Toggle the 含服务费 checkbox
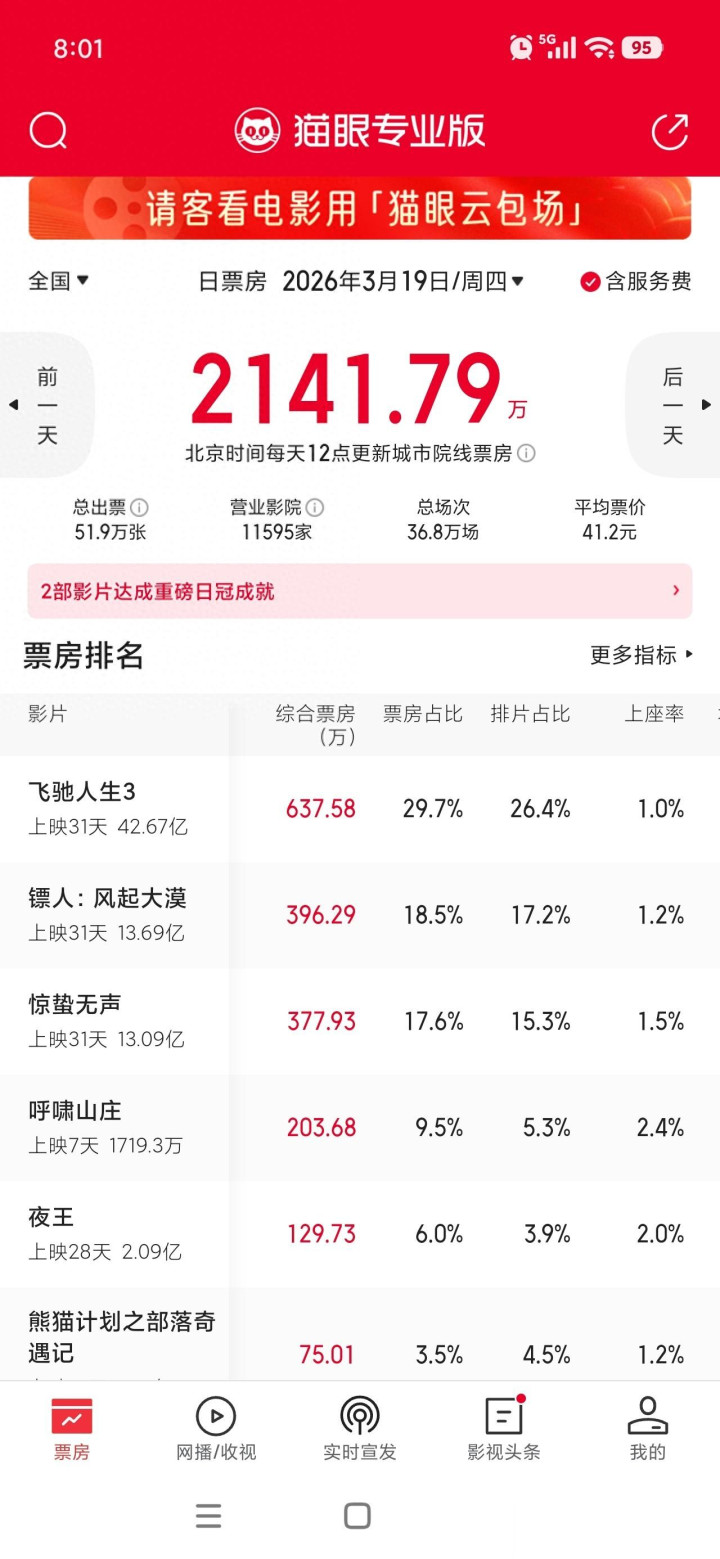This screenshot has height=1559, width=720. point(636,282)
